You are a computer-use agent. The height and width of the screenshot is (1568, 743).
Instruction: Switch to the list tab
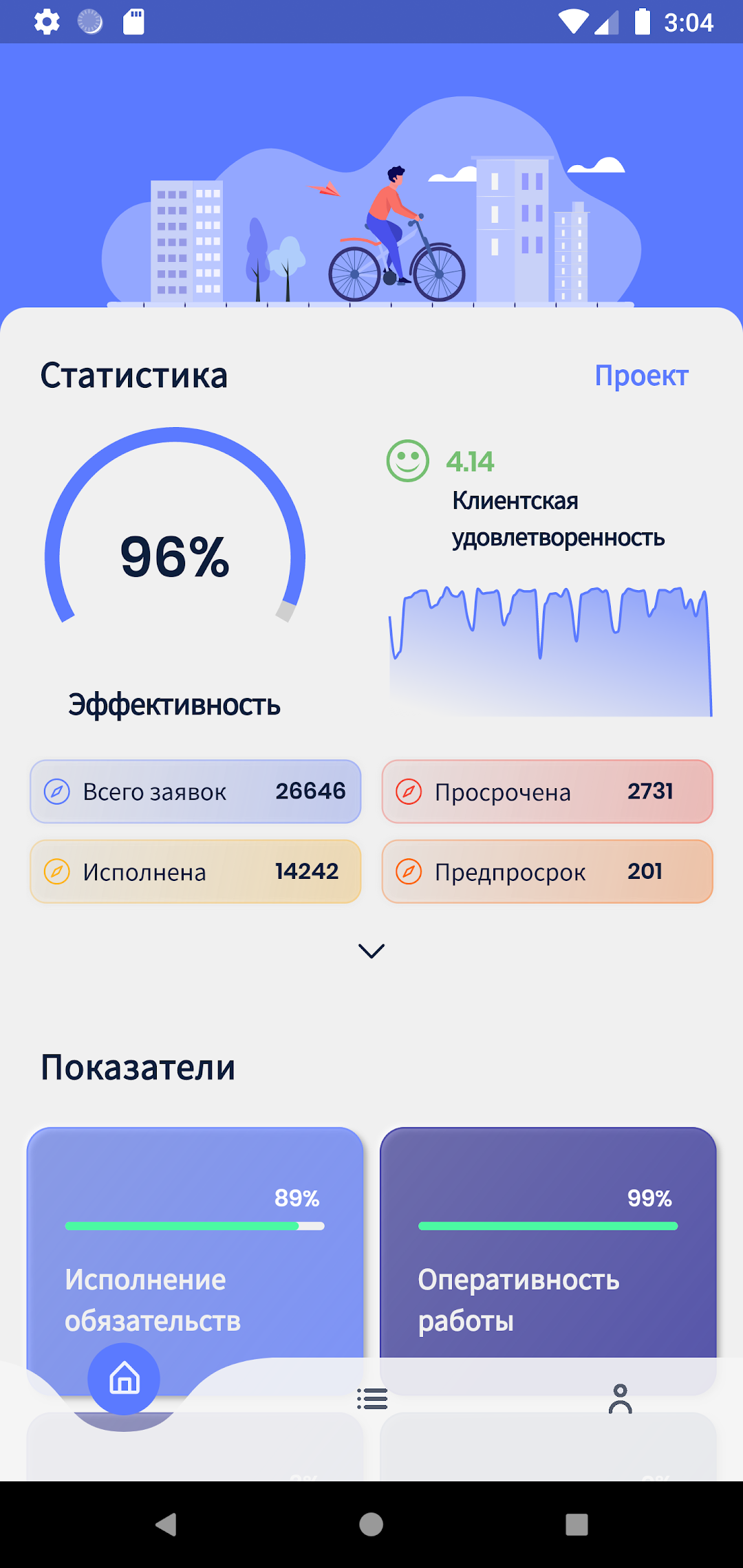[x=372, y=1399]
